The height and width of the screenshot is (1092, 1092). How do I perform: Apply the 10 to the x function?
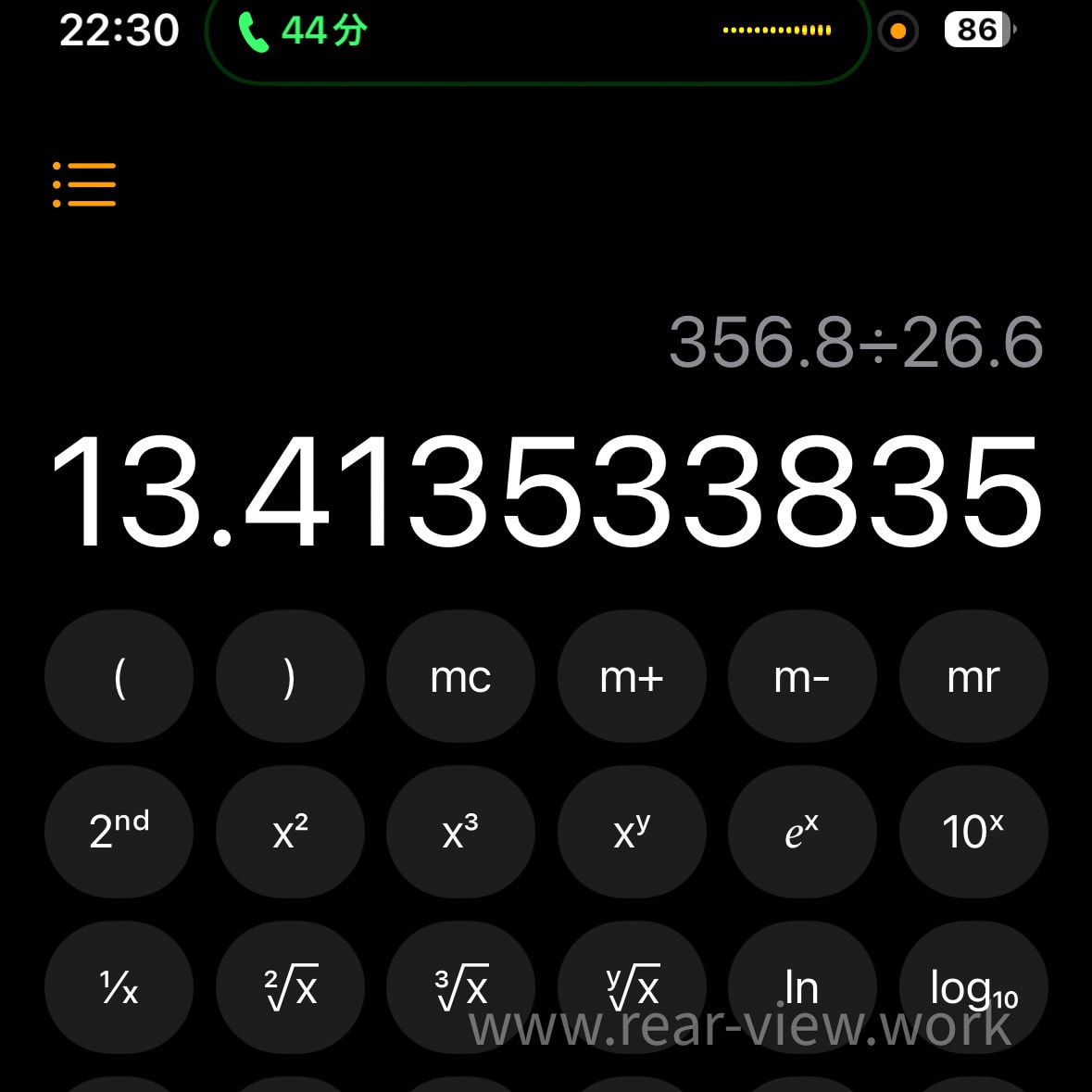click(x=973, y=831)
